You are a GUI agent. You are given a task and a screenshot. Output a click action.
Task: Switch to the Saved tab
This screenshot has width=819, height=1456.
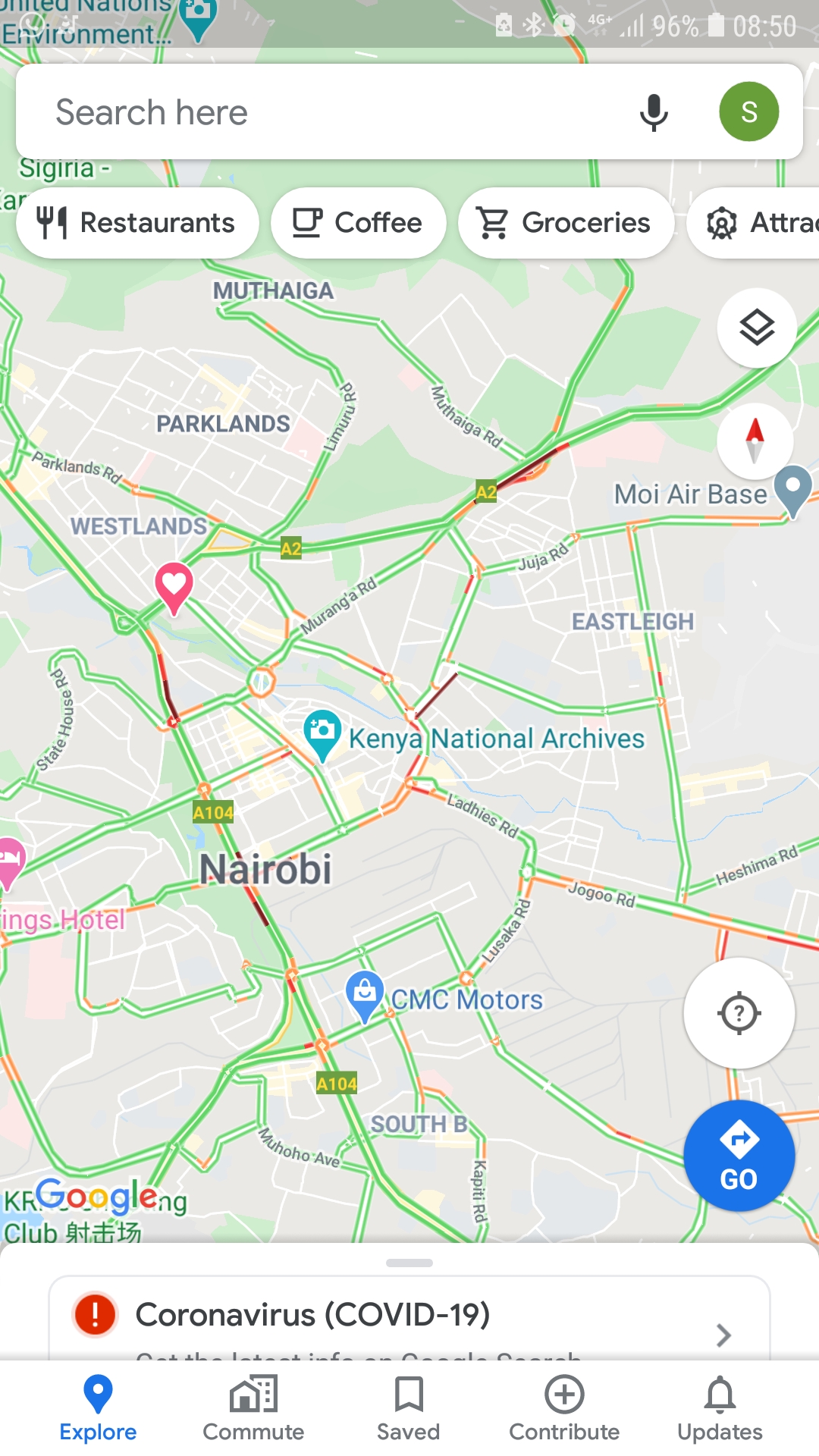coord(409,1407)
